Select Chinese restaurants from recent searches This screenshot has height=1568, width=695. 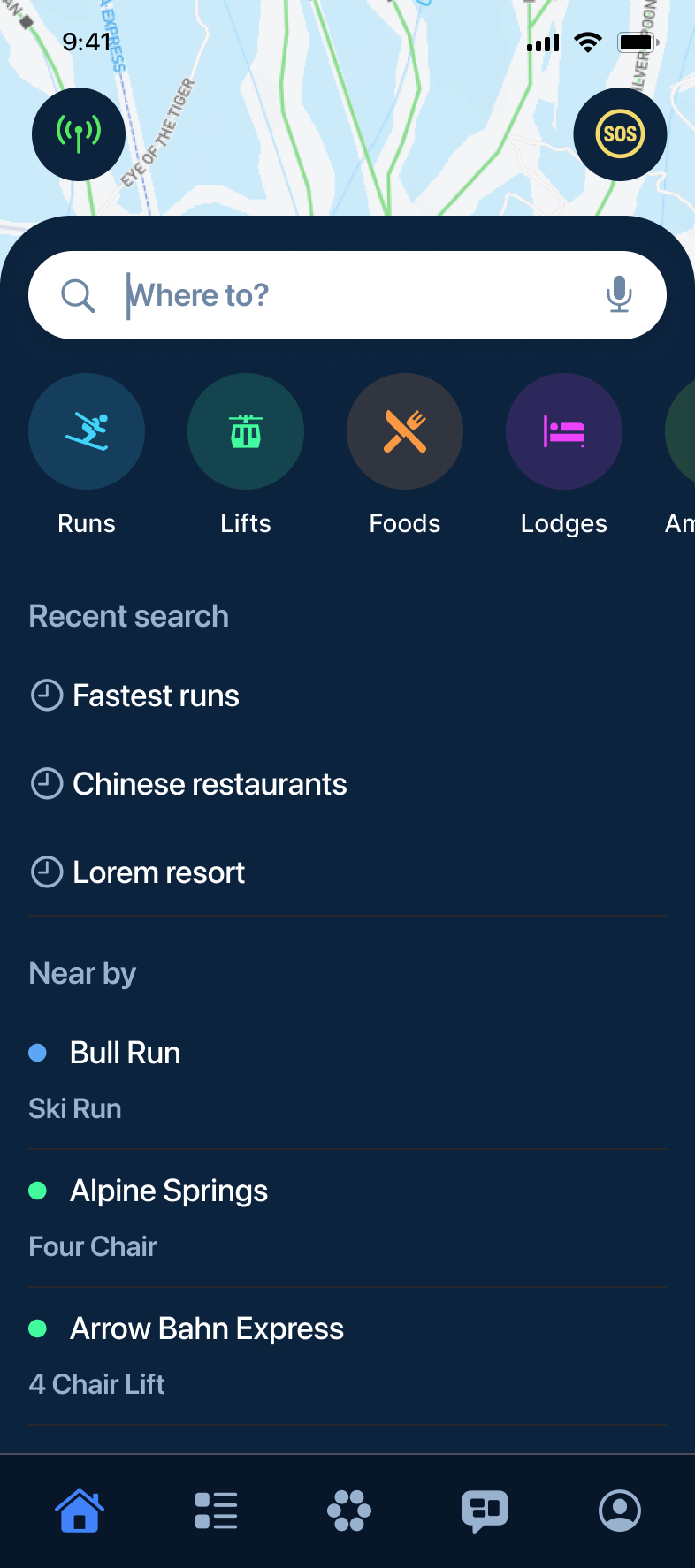[210, 784]
